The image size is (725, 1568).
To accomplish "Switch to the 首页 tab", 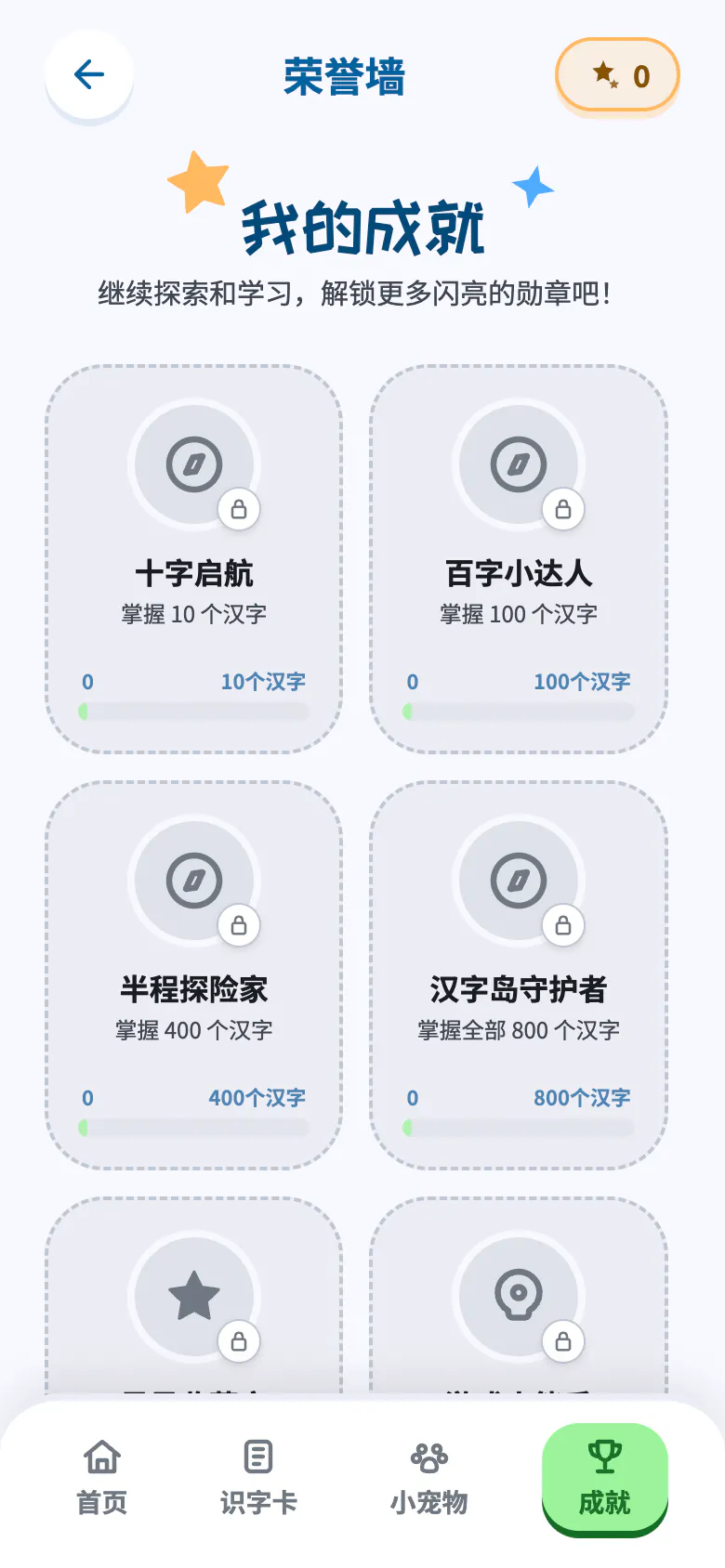I will (x=102, y=1477).
